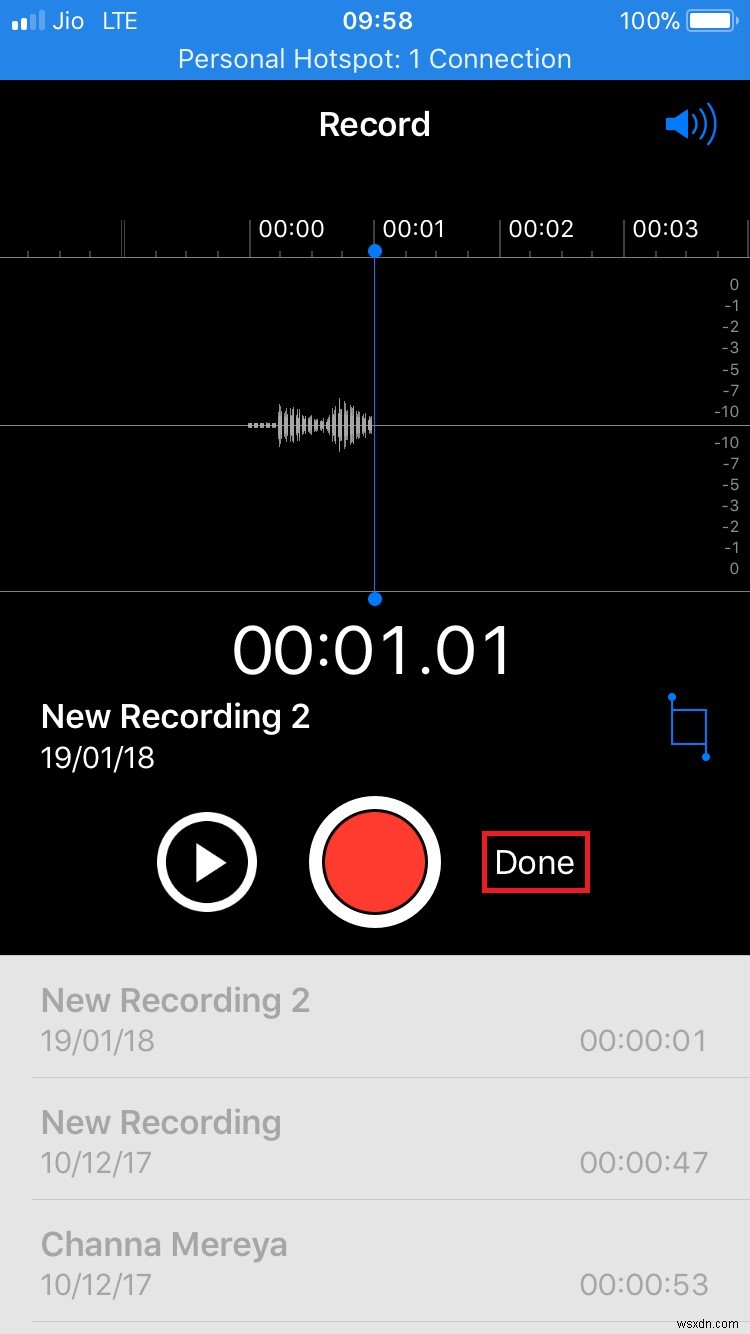
Task: Open the Personal Hotspot status banner
Action: [x=375, y=59]
